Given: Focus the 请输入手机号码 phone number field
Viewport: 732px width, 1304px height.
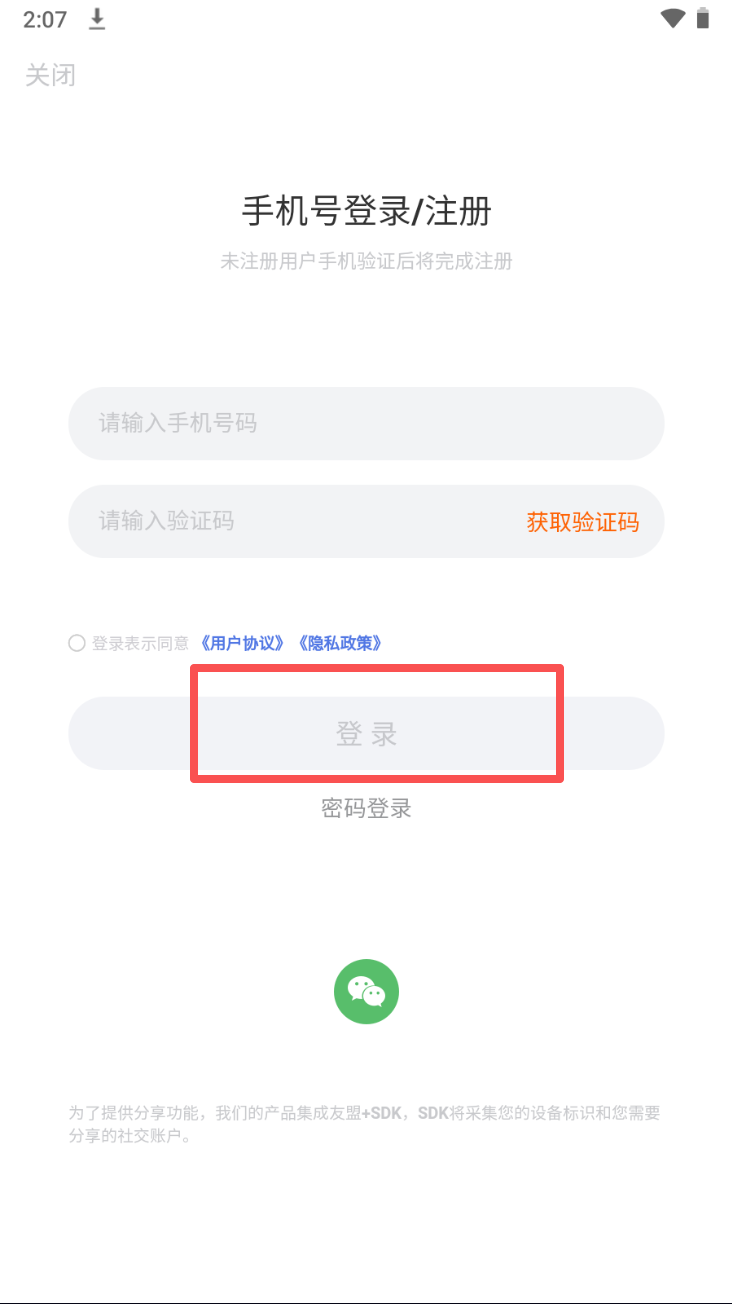Looking at the screenshot, I should coord(366,423).
